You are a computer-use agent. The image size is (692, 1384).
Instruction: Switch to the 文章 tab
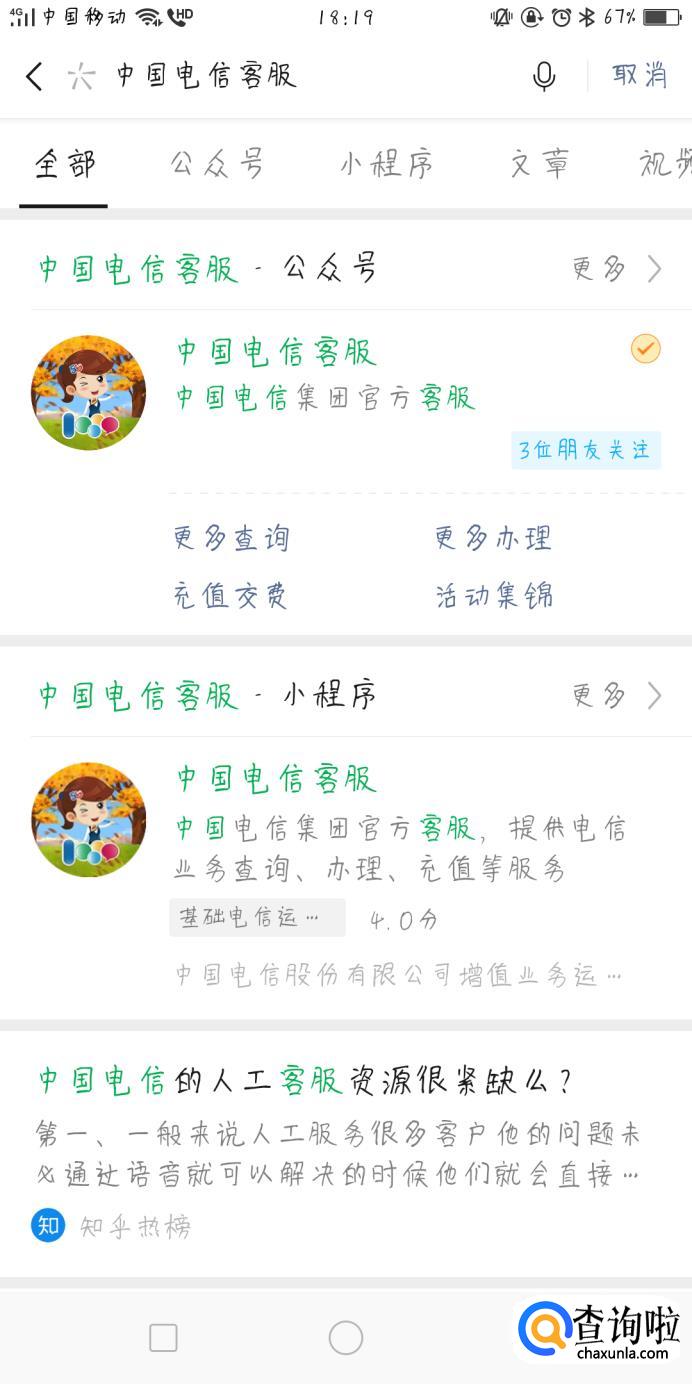tap(540, 164)
